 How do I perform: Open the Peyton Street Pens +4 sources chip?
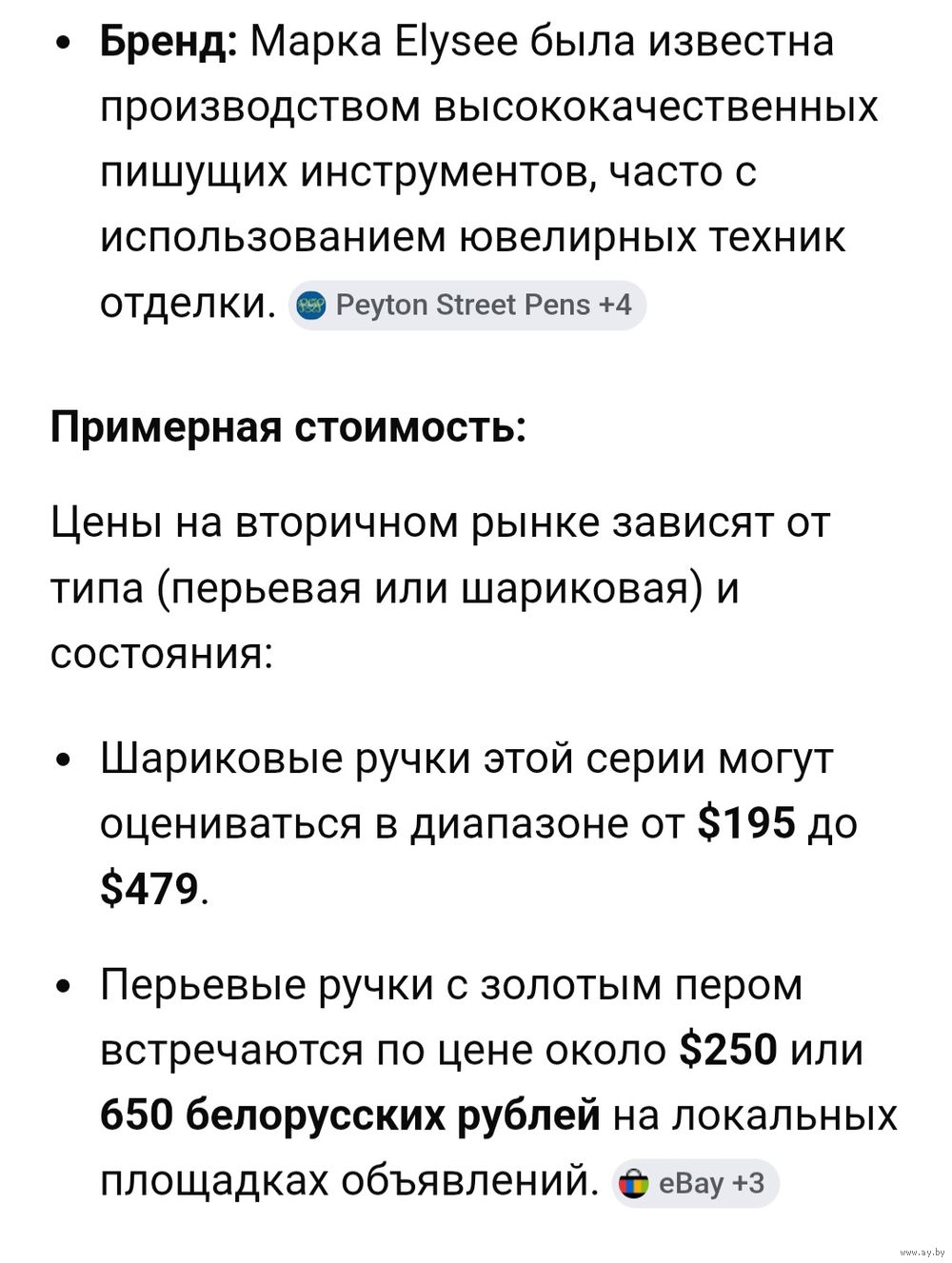click(x=466, y=306)
